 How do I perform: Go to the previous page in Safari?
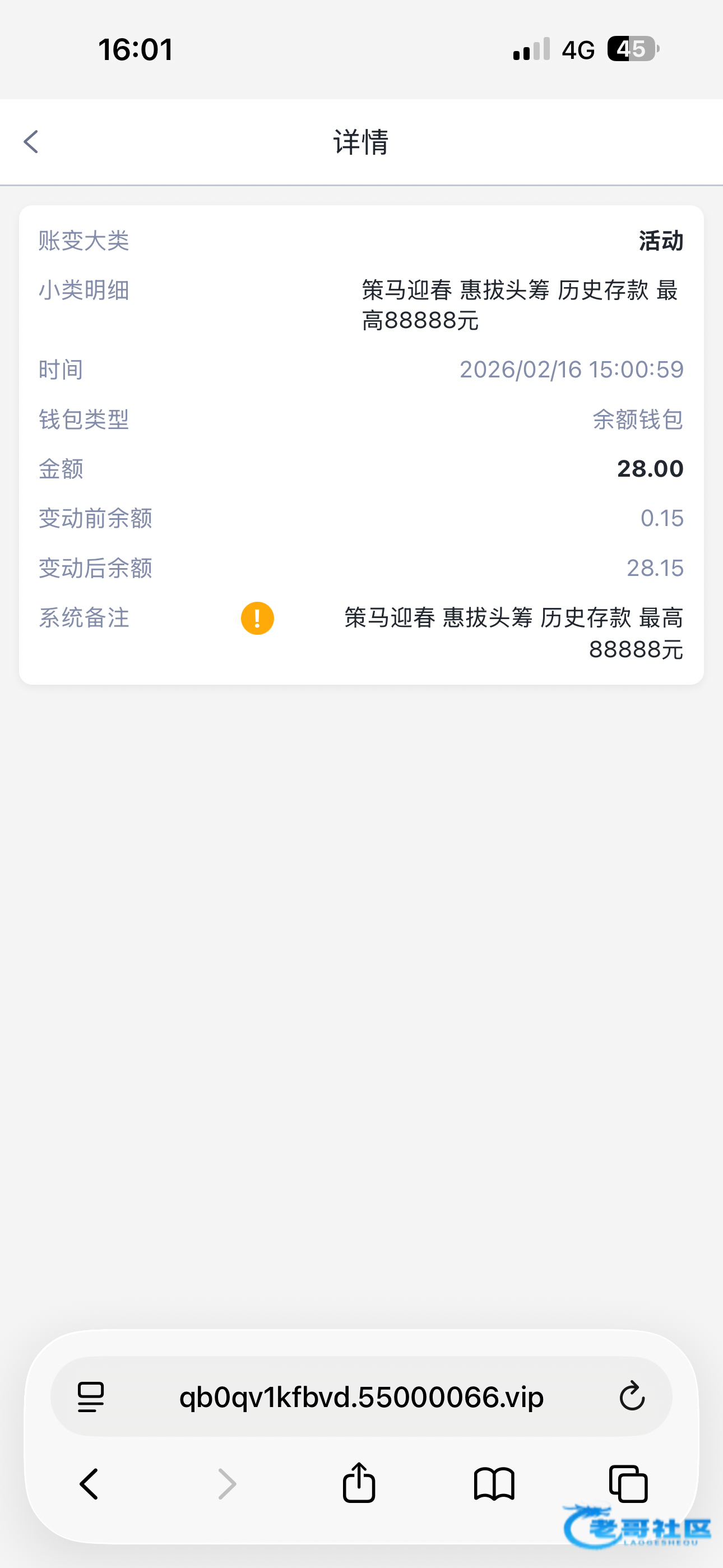coord(90,1484)
